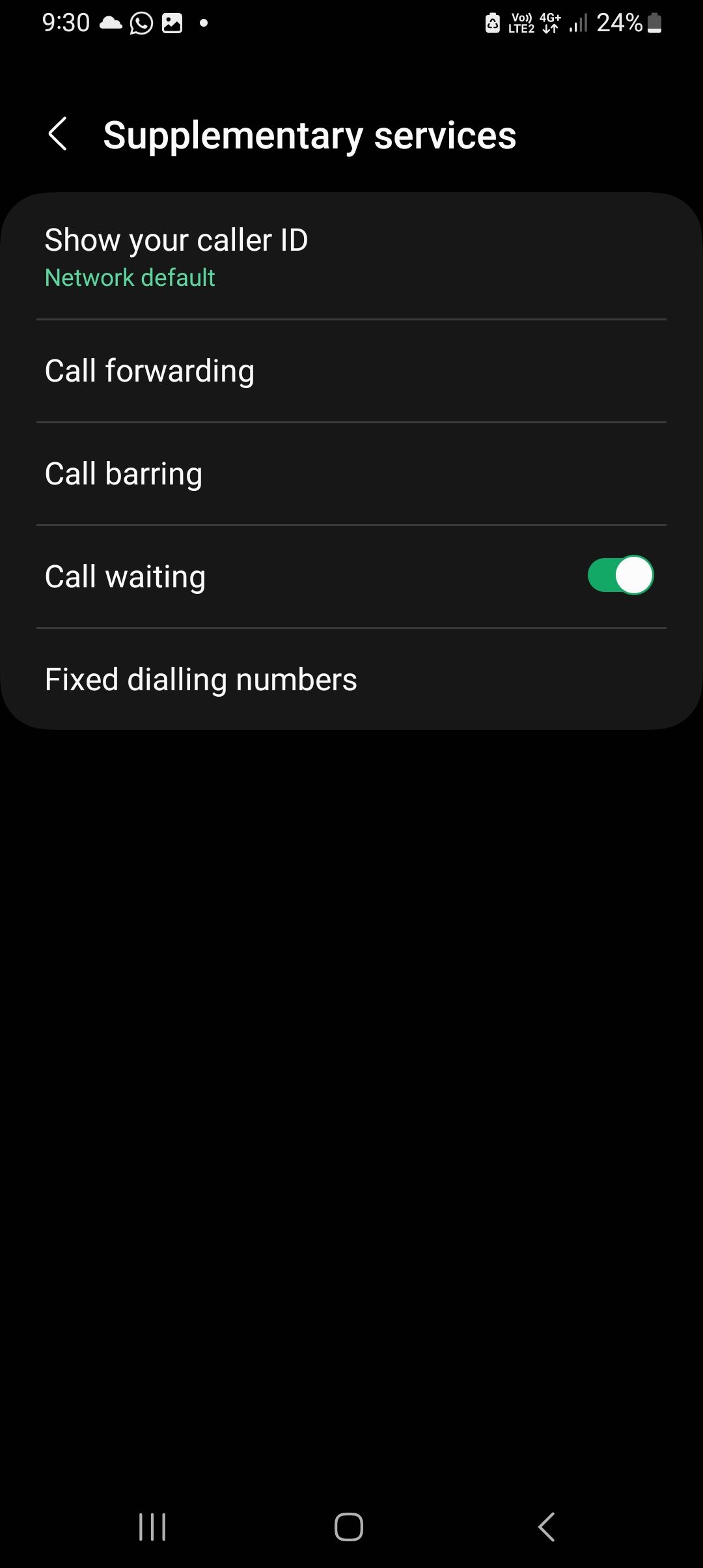Image resolution: width=703 pixels, height=1568 pixels.
Task: Tap the VoLTE indicator in status bar
Action: tap(521, 23)
